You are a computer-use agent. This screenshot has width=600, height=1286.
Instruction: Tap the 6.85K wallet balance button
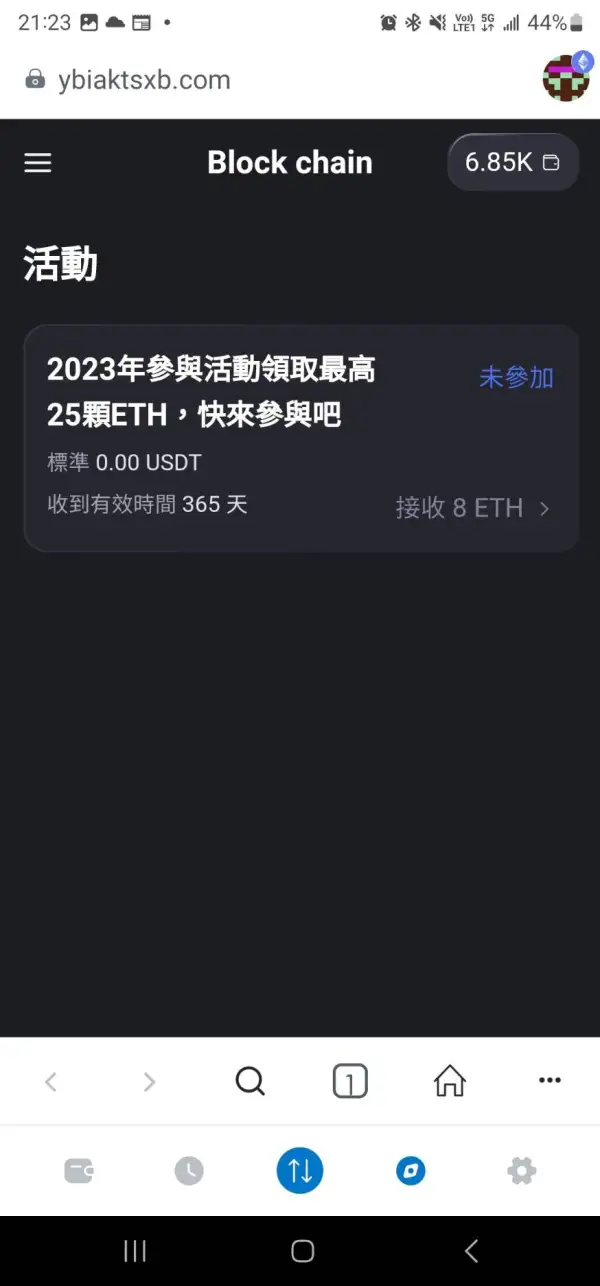(x=513, y=162)
